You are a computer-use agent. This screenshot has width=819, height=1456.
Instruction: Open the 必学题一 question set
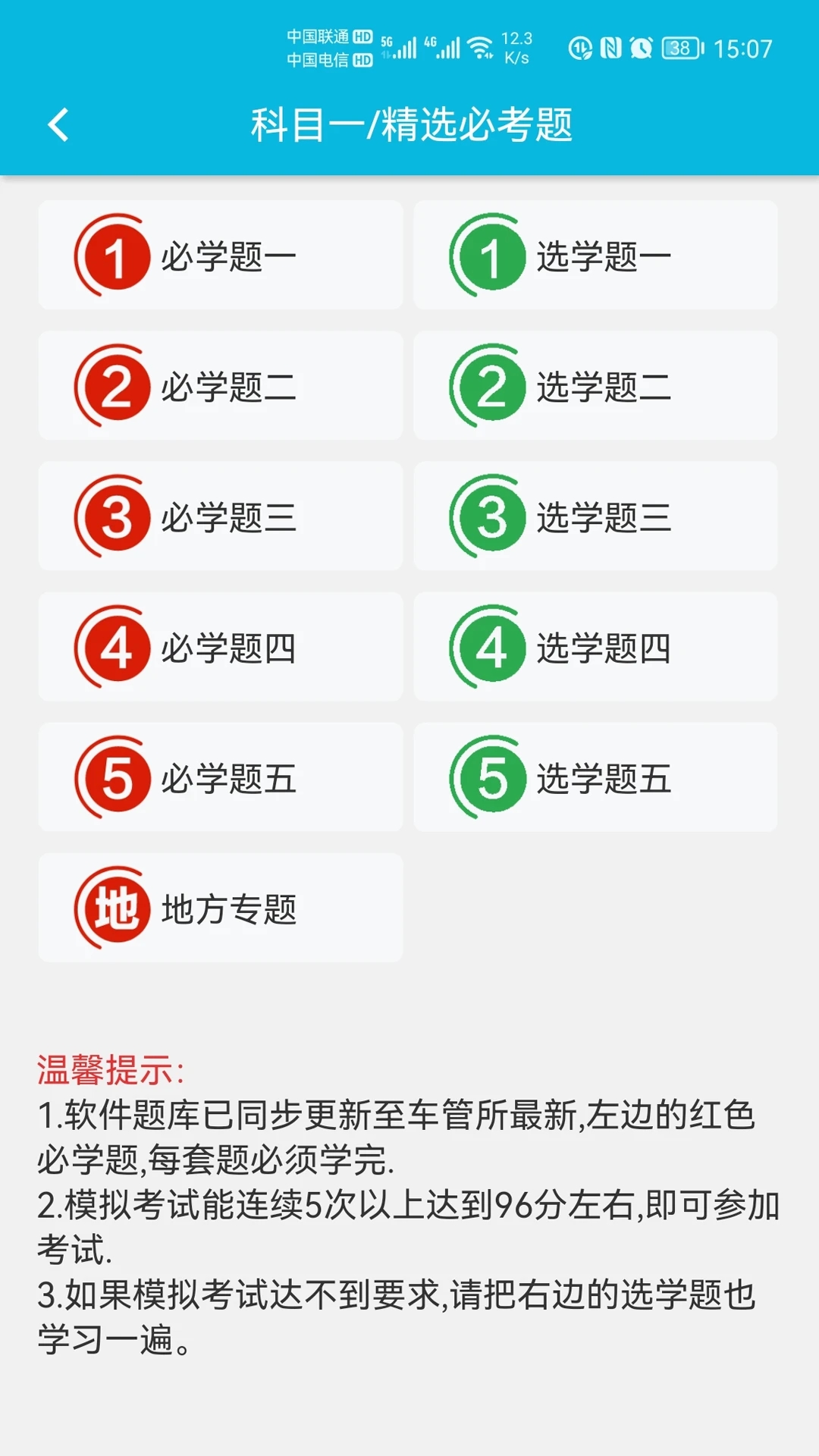point(220,255)
